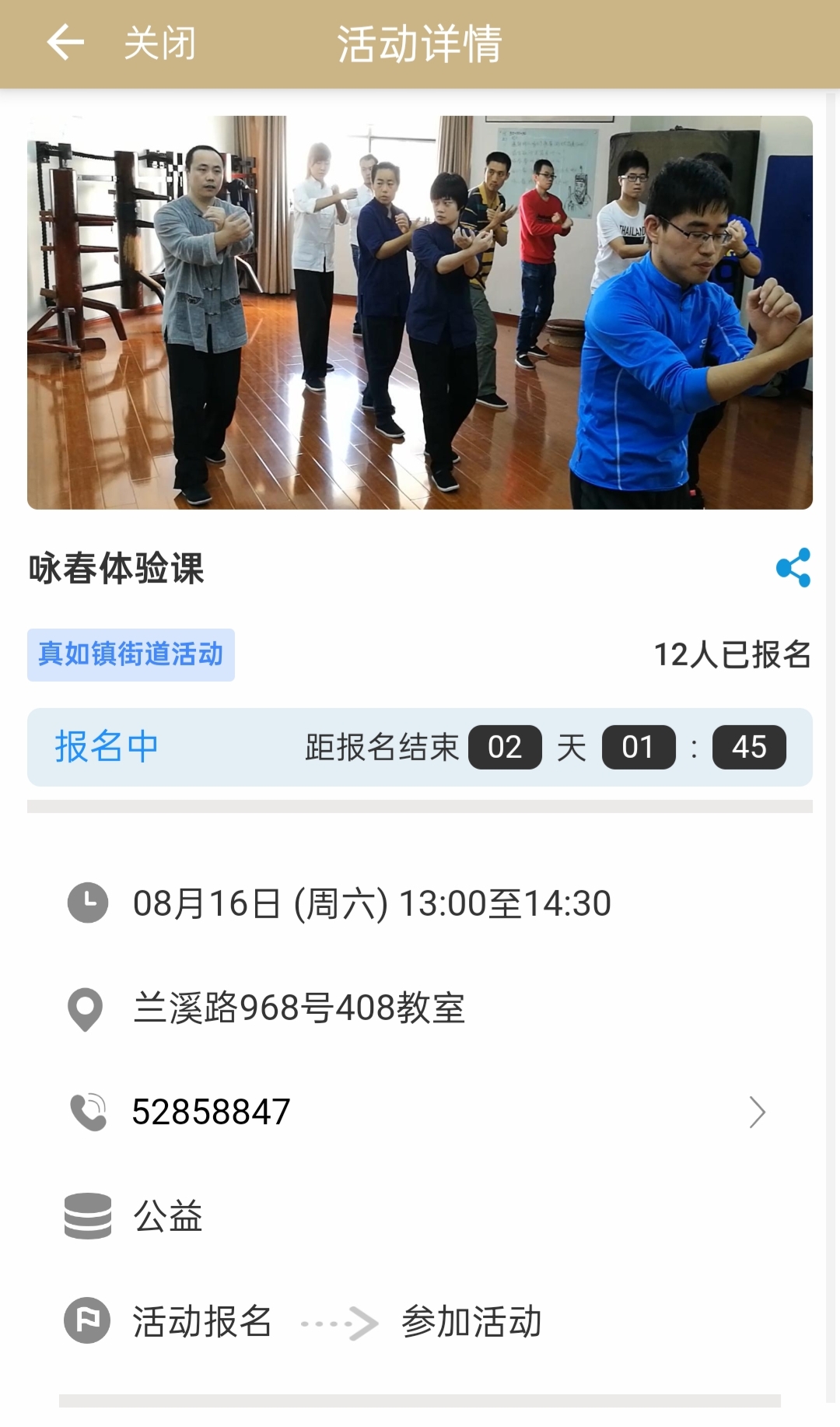The height and width of the screenshot is (1427, 840).
Task: Open the 真如镇街道活动 tag
Action: [x=131, y=655]
